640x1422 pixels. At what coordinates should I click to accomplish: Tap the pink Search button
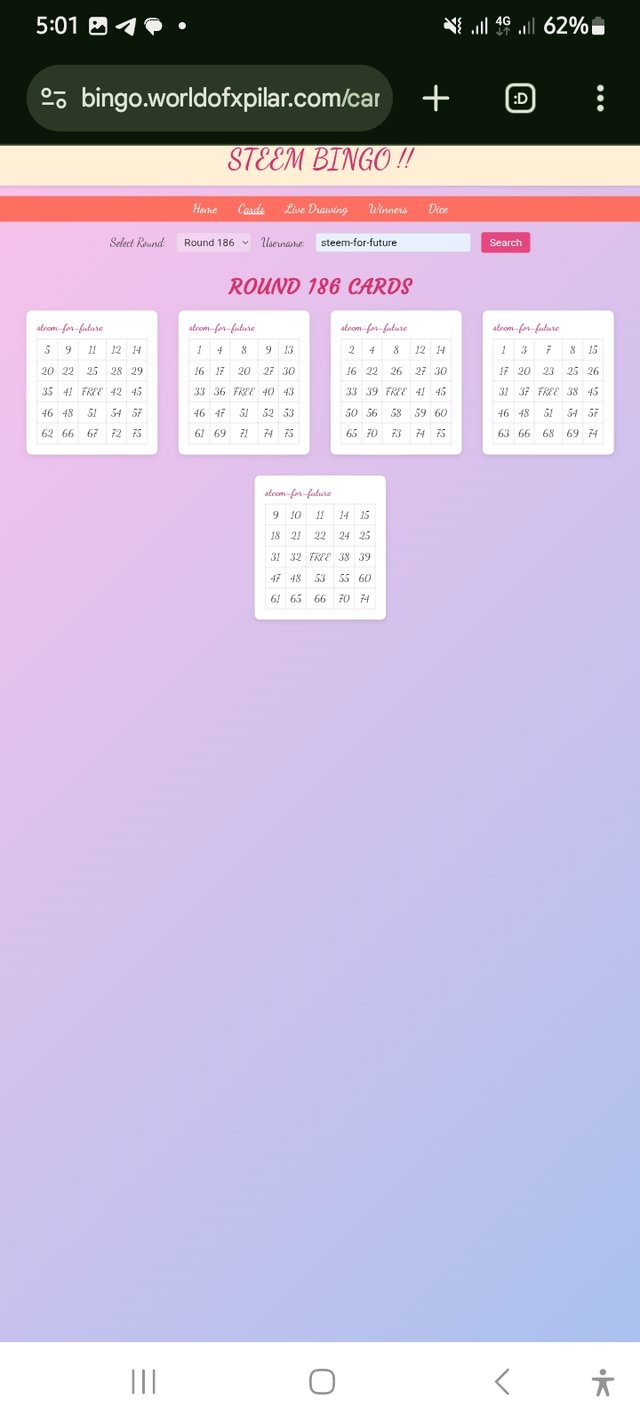click(505, 243)
